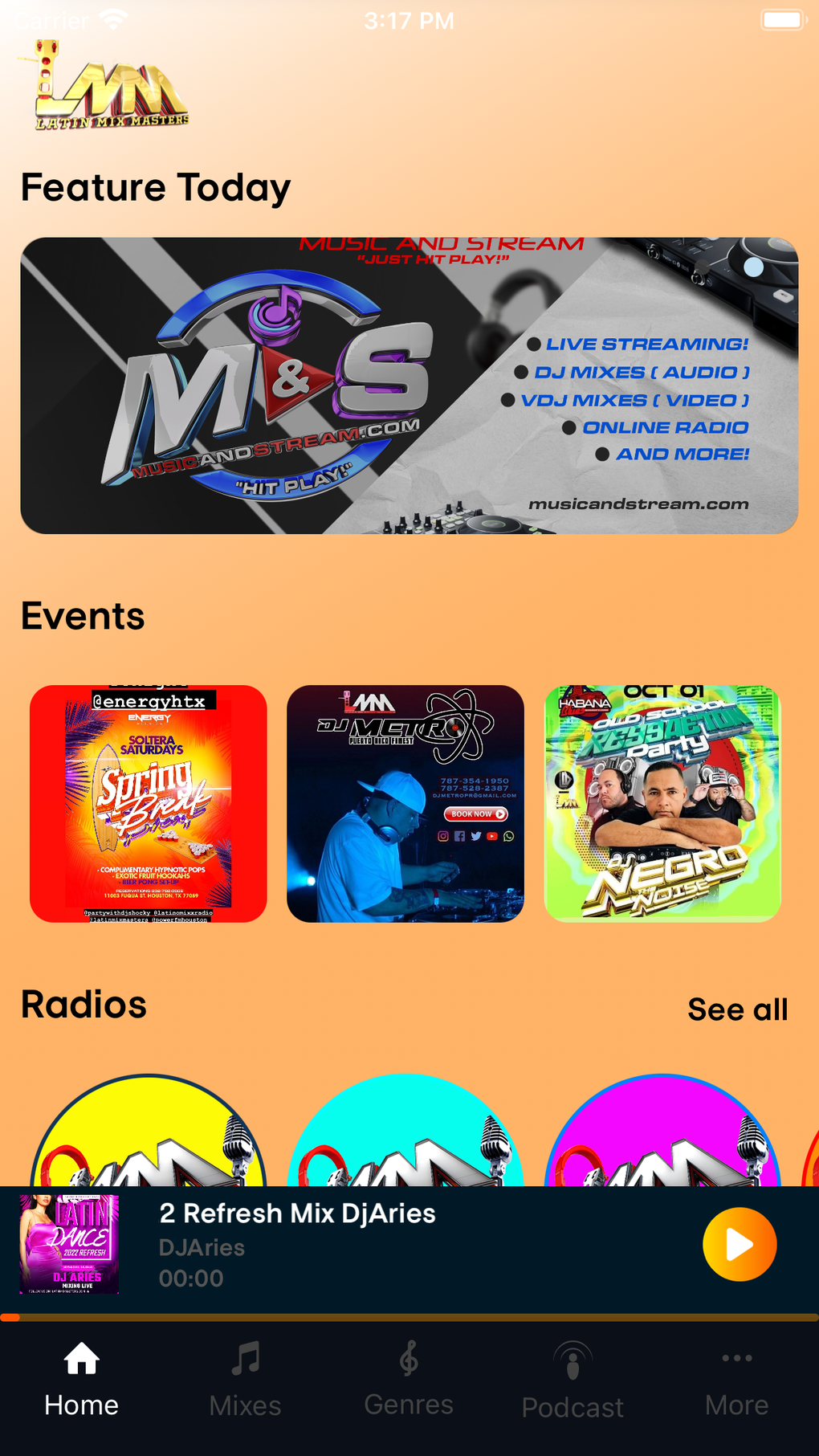Image resolution: width=819 pixels, height=1456 pixels.
Task: Open the Spring Break Soltera Saturdays event
Action: pos(149,803)
